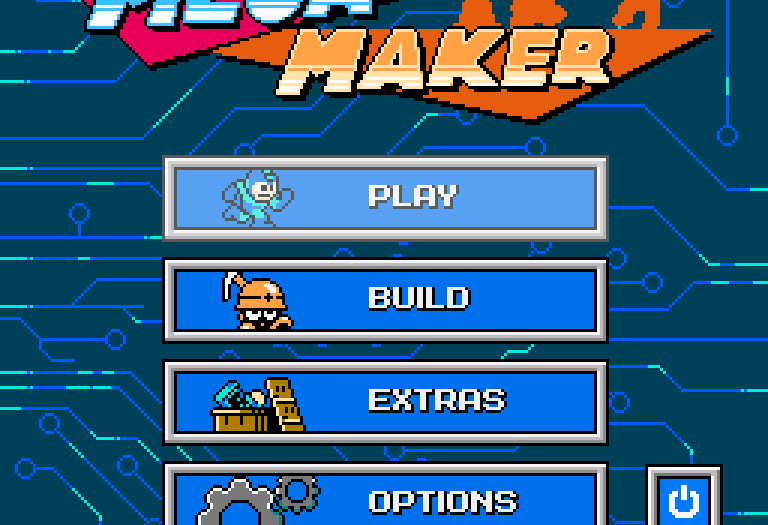
Task: Open the Extras menu
Action: [385, 401]
